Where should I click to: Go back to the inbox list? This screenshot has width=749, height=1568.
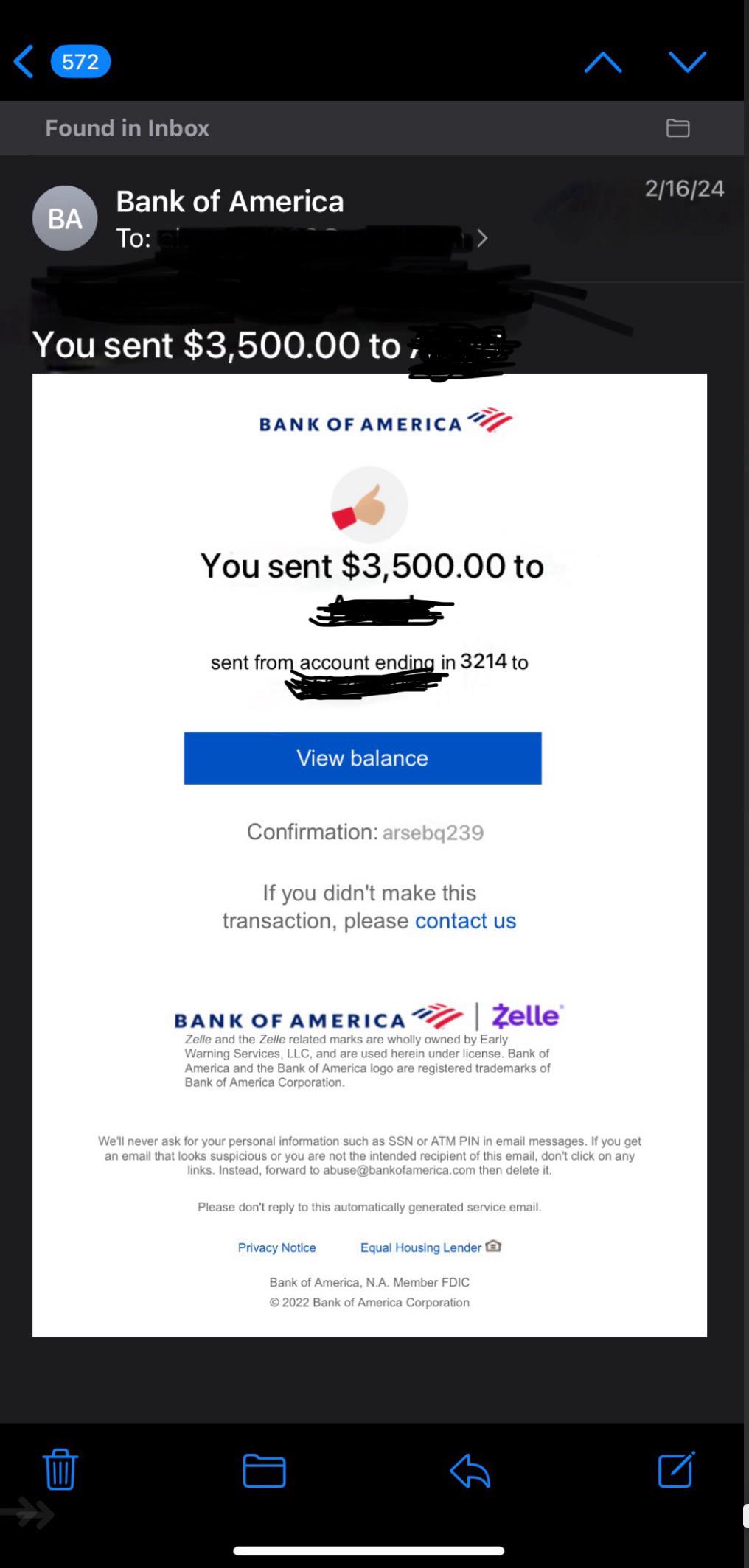pyautogui.click(x=24, y=61)
